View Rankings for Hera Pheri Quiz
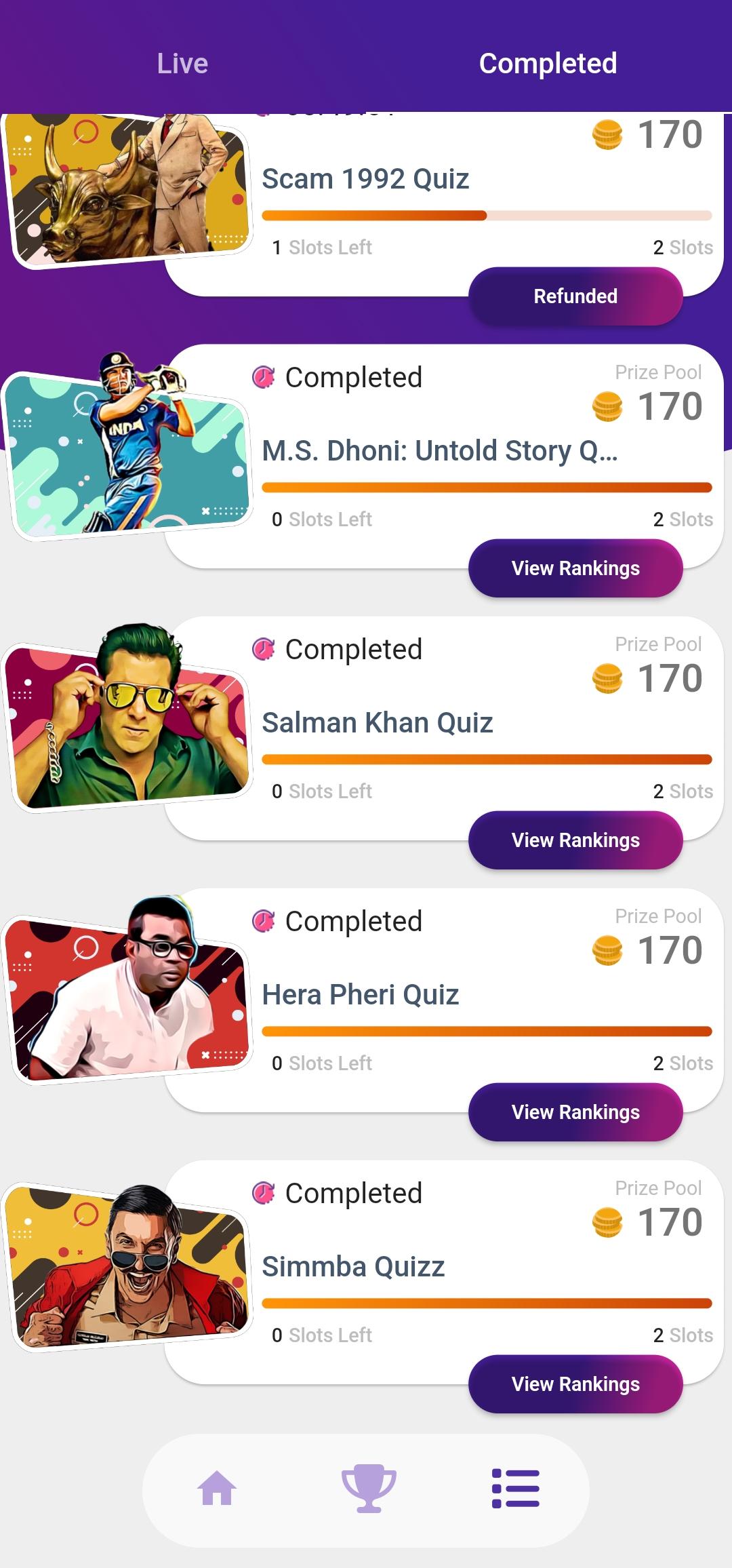 coord(575,1112)
